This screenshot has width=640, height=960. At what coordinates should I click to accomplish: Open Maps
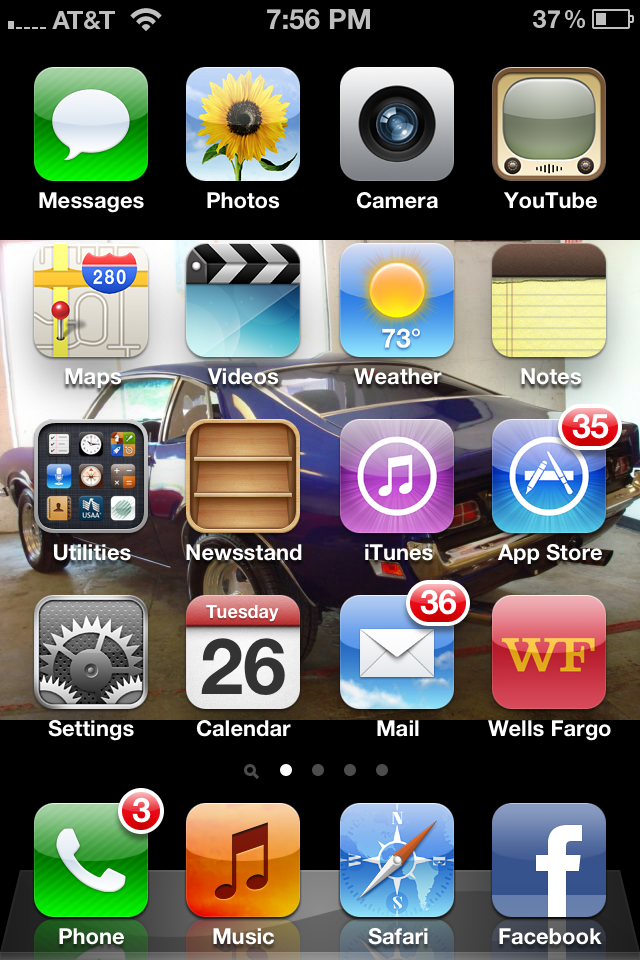pos(91,301)
